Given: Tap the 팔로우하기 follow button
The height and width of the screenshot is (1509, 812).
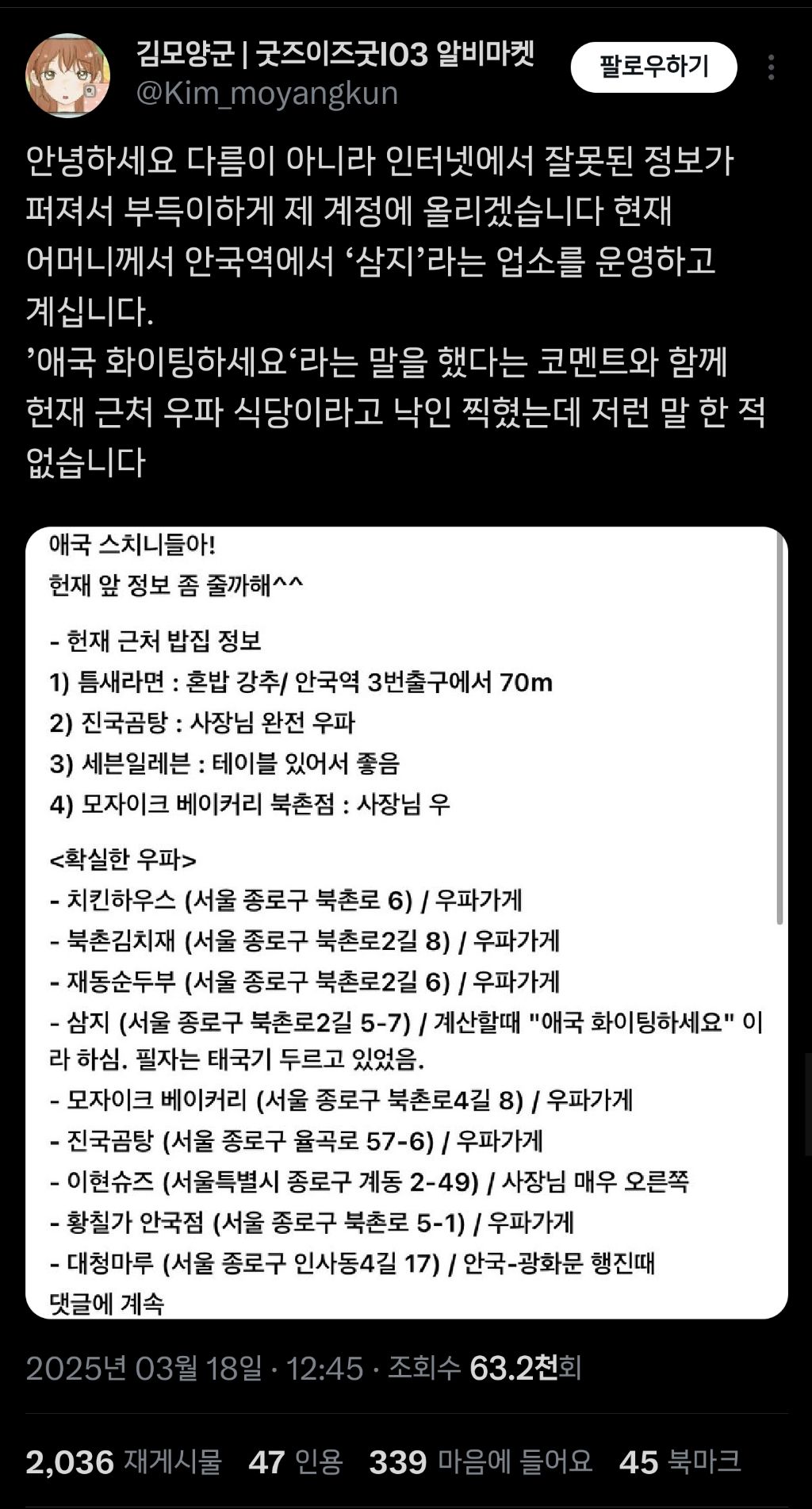Looking at the screenshot, I should [653, 67].
